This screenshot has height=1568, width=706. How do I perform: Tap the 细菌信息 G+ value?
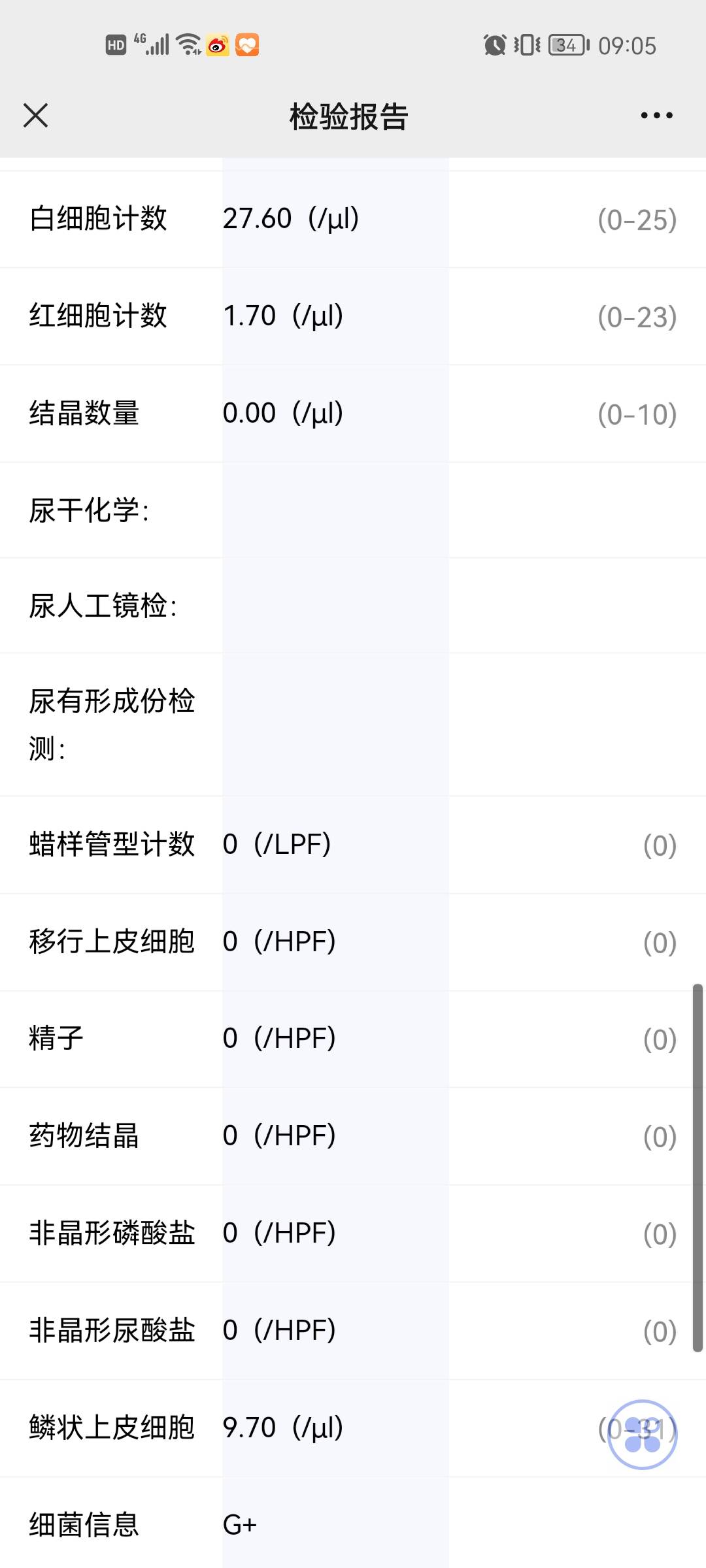pos(239,1524)
